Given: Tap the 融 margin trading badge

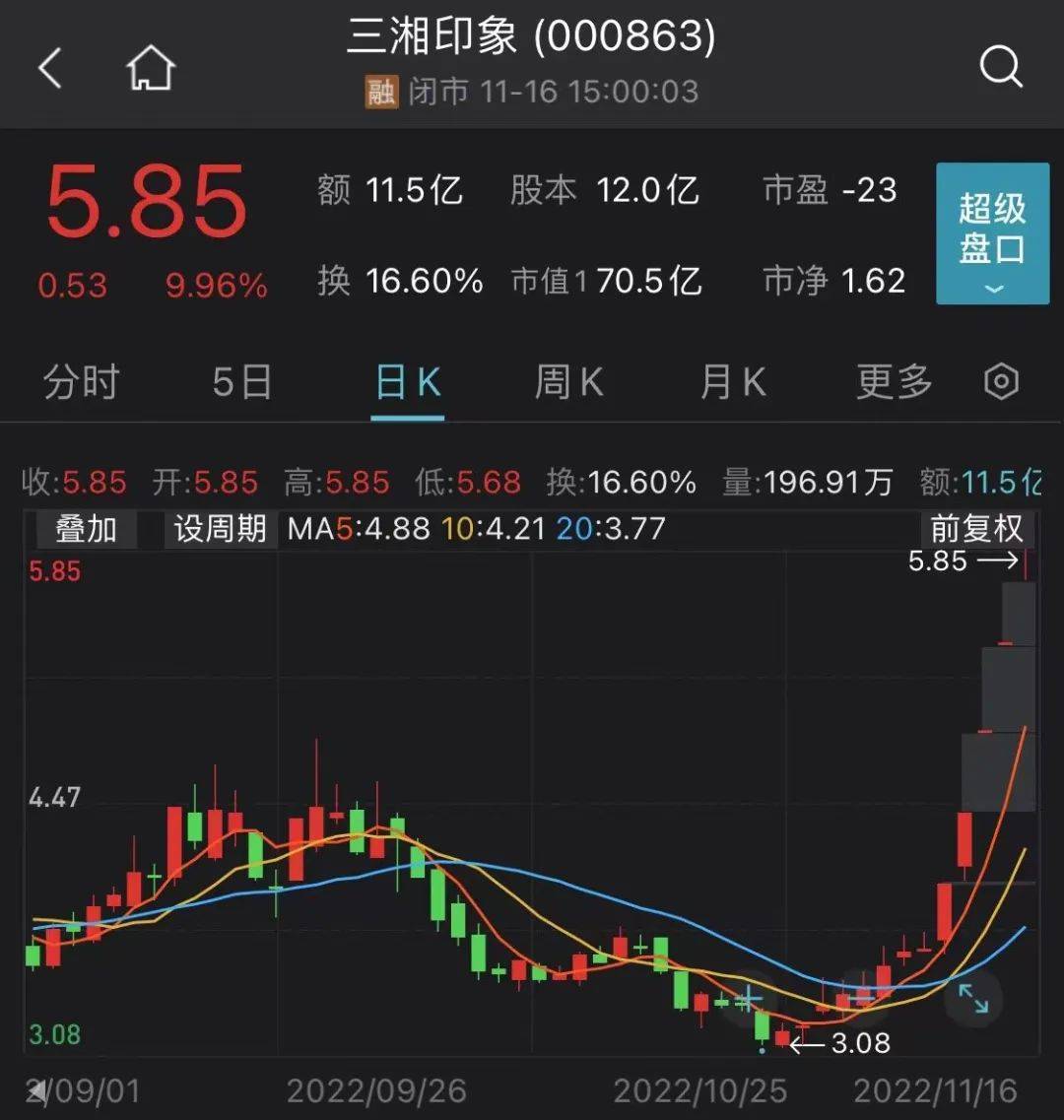Looking at the screenshot, I should [x=380, y=94].
